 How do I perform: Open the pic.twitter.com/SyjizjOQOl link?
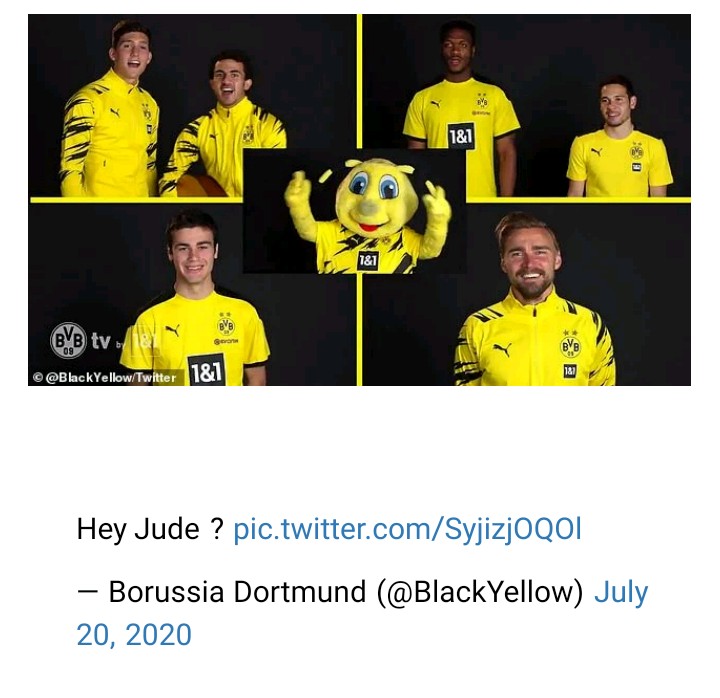click(407, 529)
